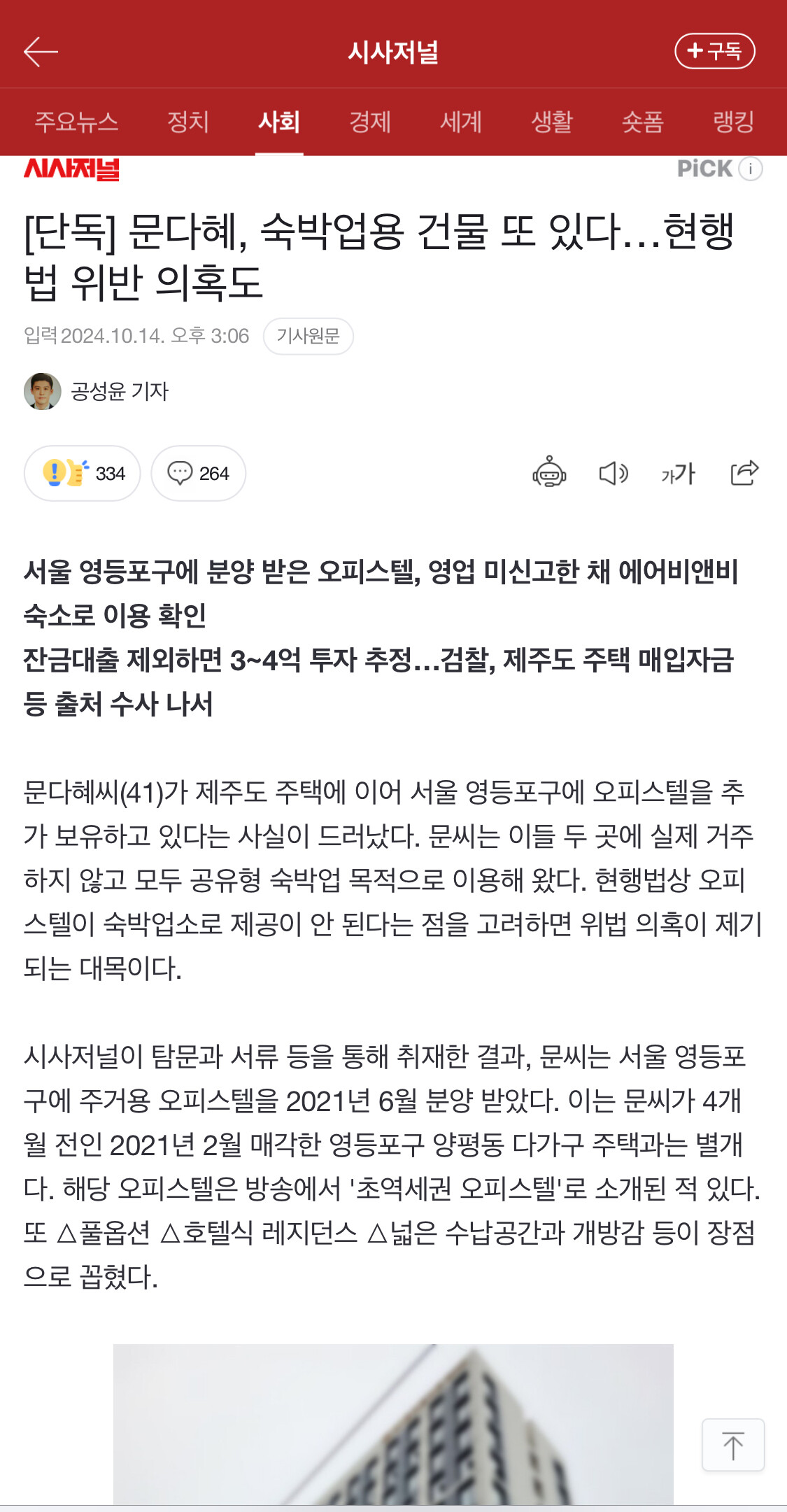Open the 생활 tab
The height and width of the screenshot is (1512, 787).
(552, 122)
